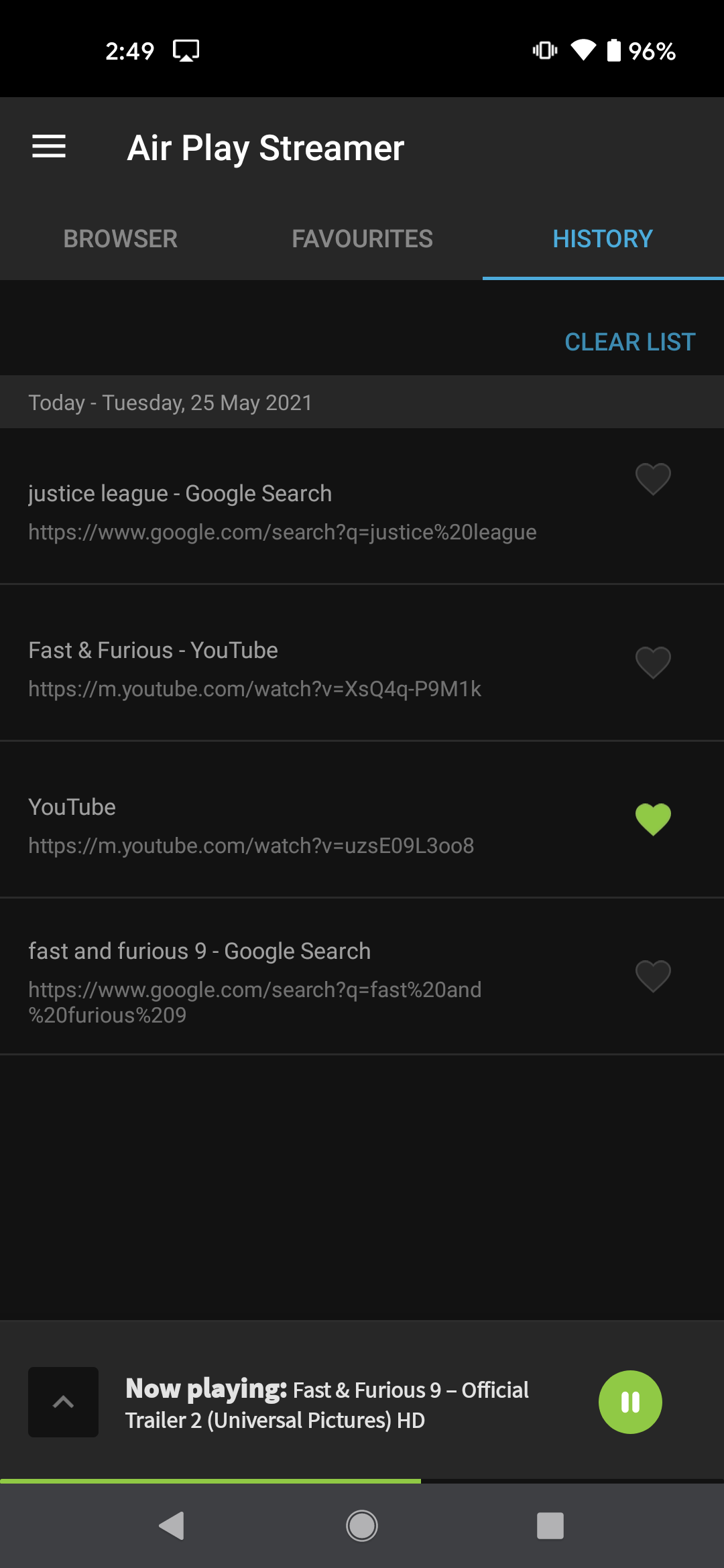Go to the home screen

pos(362,1526)
